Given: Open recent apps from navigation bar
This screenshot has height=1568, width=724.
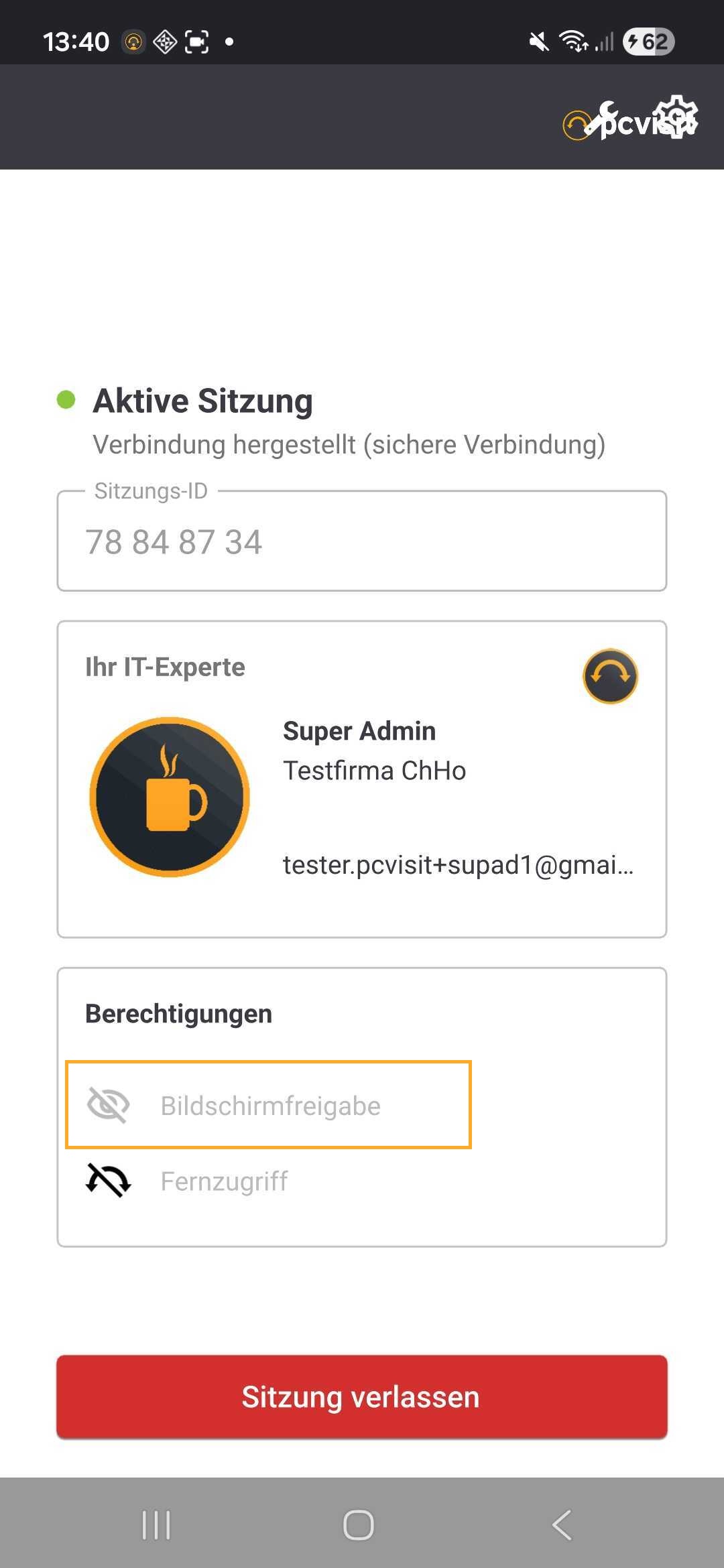Looking at the screenshot, I should (156, 1525).
